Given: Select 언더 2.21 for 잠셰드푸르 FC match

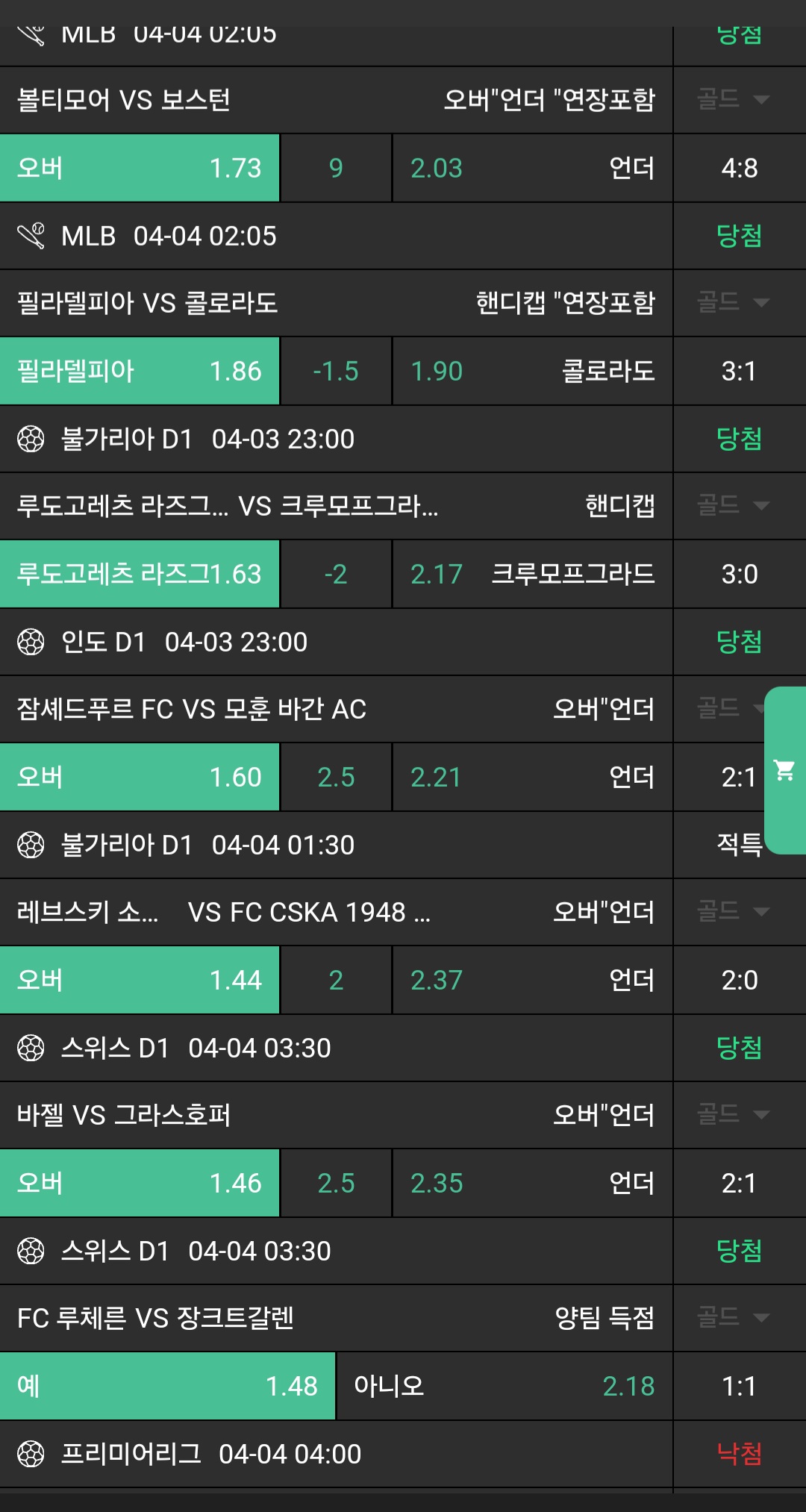Looking at the screenshot, I should (x=532, y=777).
